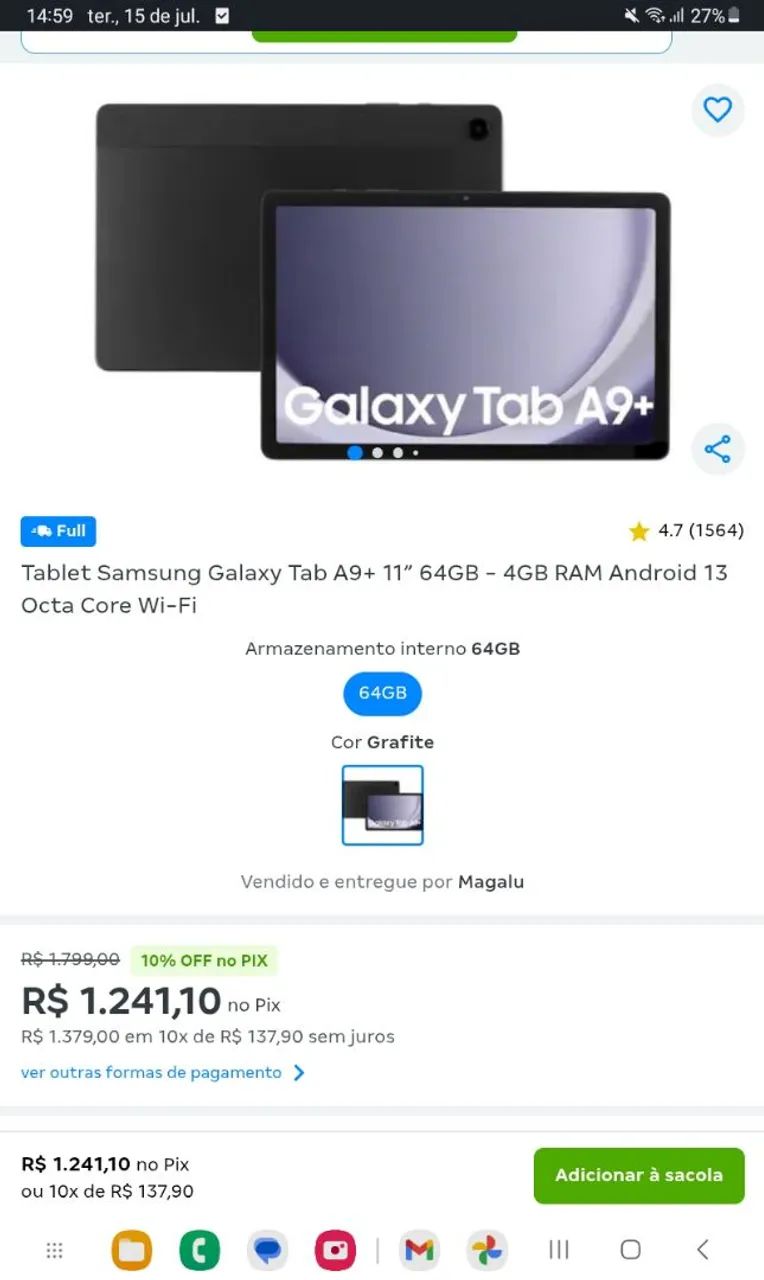Open the orange Files folder app
Viewport: 764px width, 1280px height.
[131, 1250]
